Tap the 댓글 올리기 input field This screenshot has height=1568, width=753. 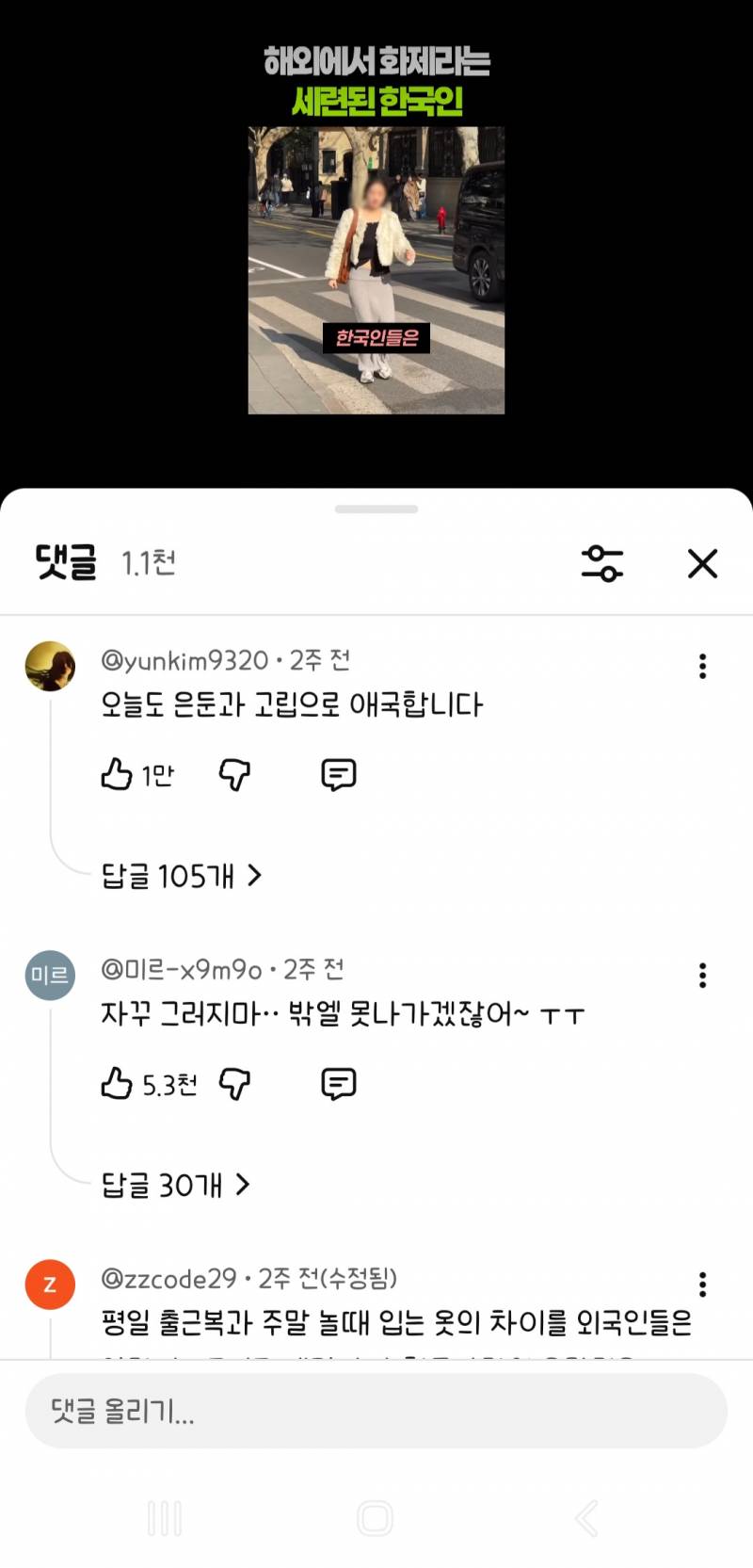(376, 1410)
